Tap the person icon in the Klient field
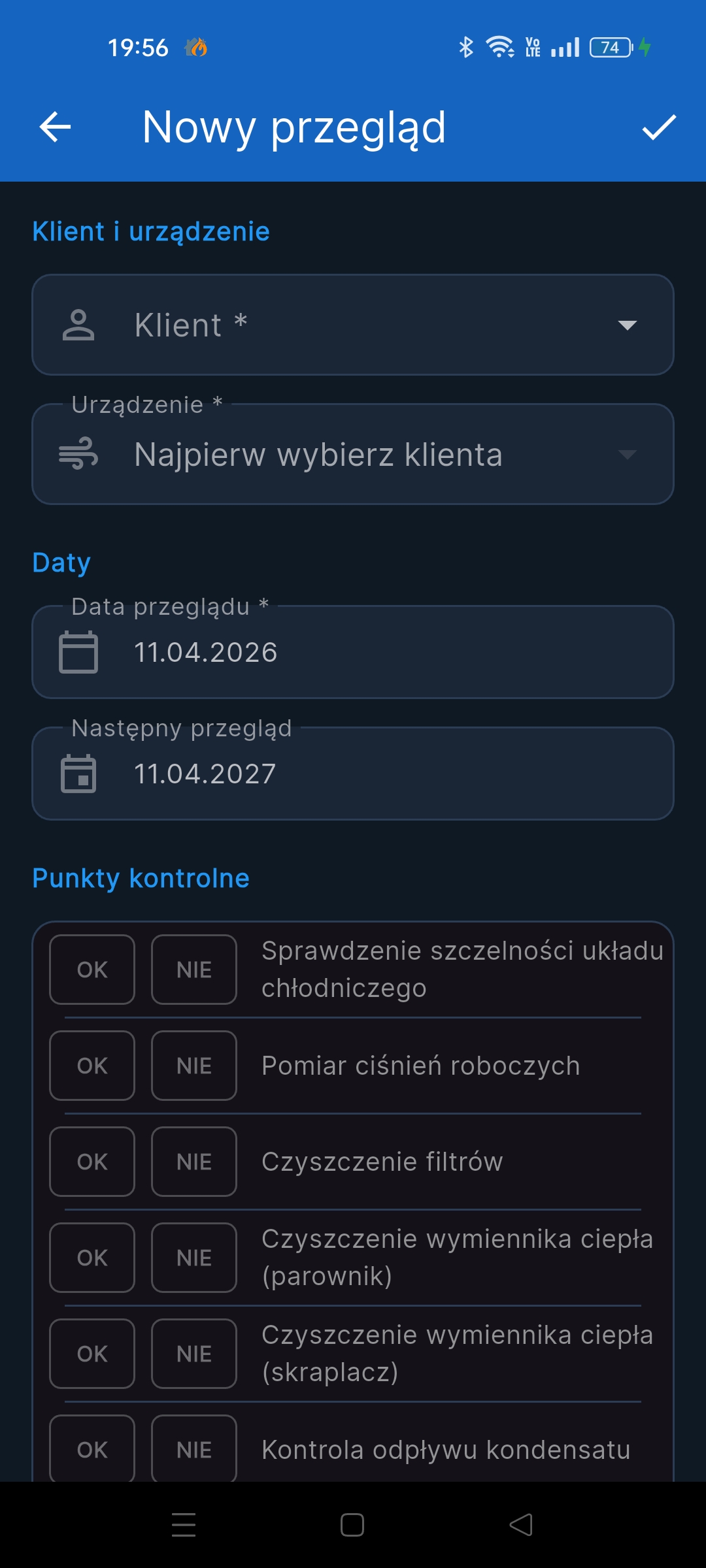This screenshot has width=706, height=1568. (80, 325)
